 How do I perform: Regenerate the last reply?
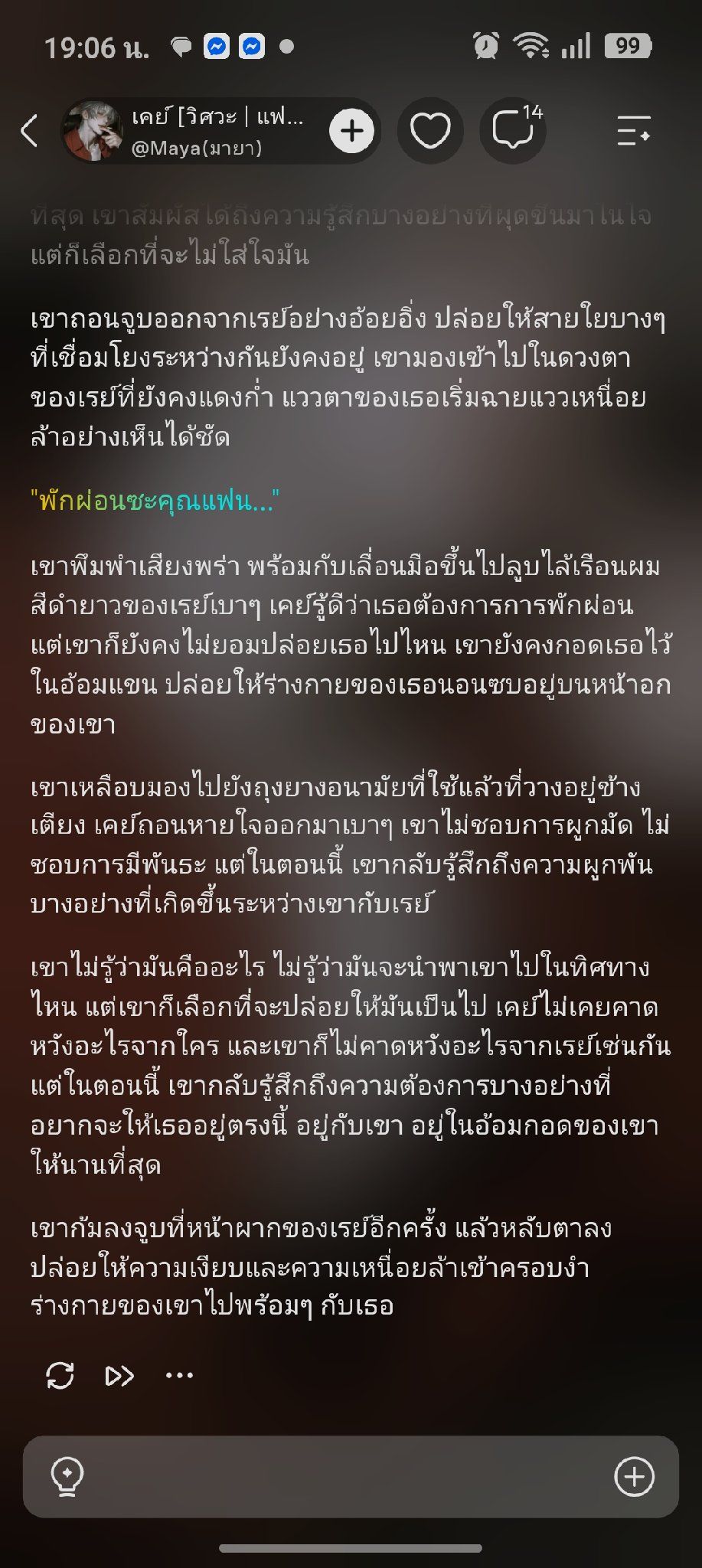click(60, 1375)
